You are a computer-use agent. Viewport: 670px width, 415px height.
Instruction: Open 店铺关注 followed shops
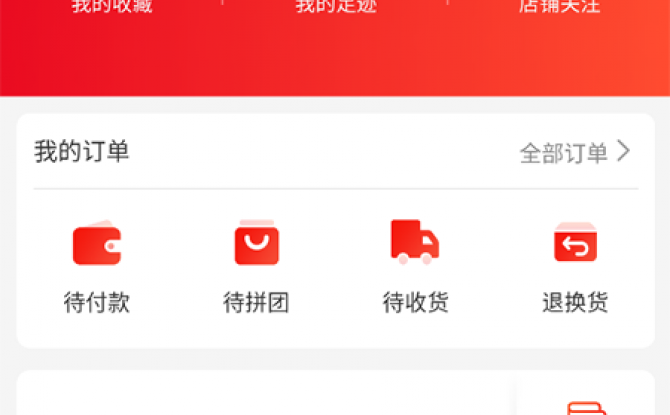pos(559,6)
